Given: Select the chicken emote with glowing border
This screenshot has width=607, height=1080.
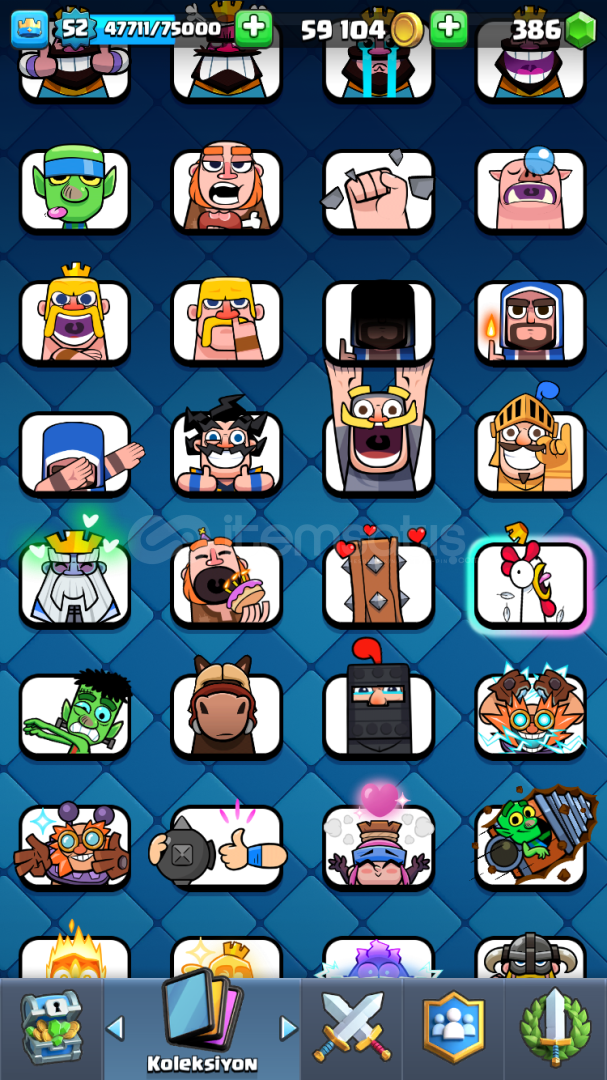Looking at the screenshot, I should pos(531,584).
